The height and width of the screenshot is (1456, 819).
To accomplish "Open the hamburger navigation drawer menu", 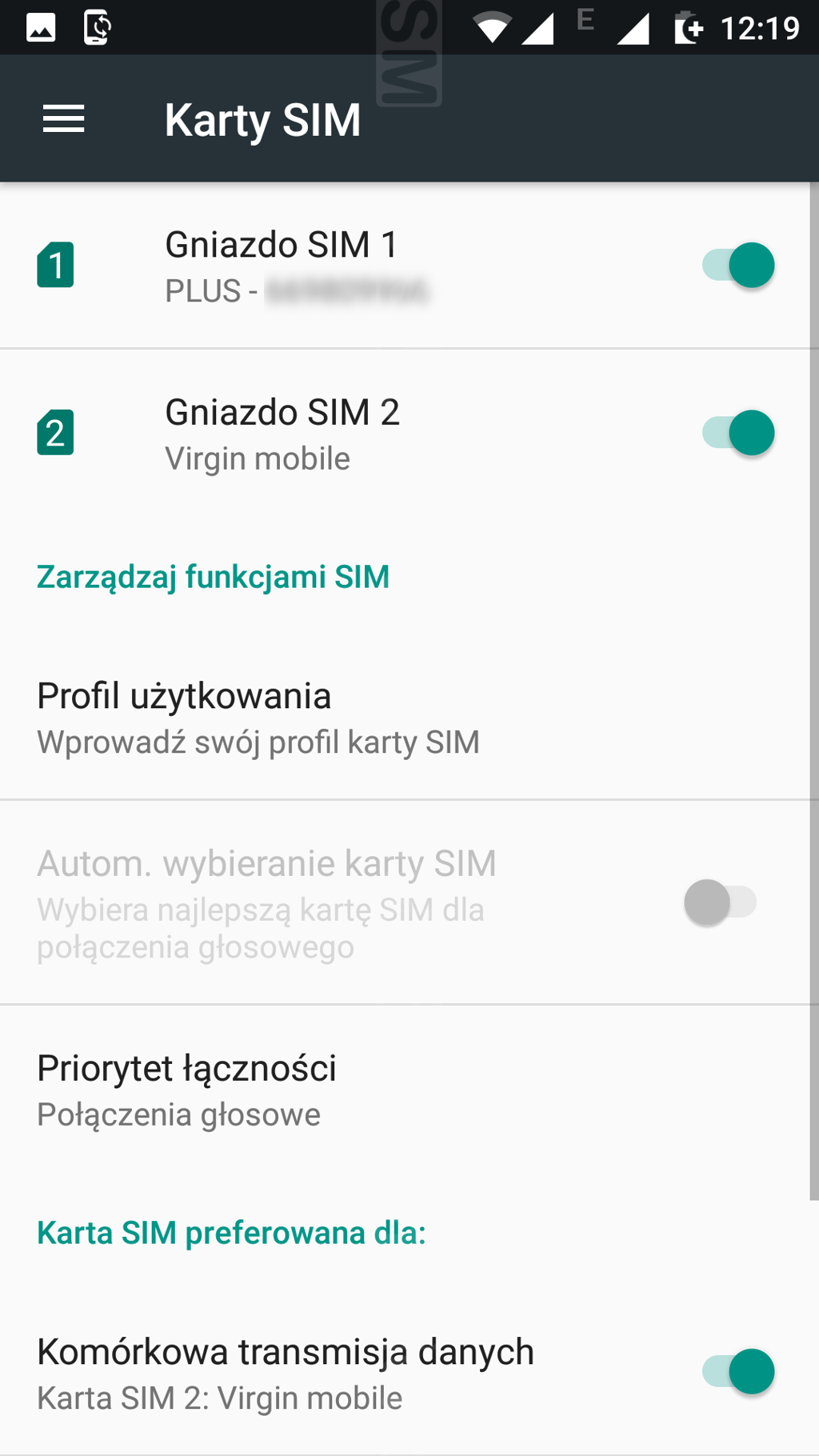I will [63, 119].
